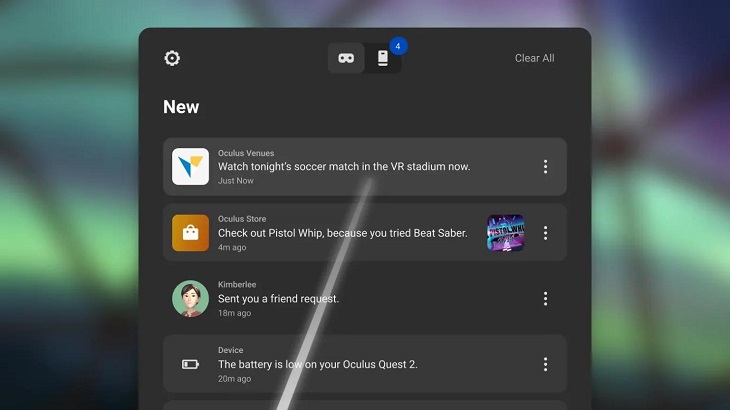Open Kimberlee's friend request notification
730x410 pixels.
pos(340,298)
